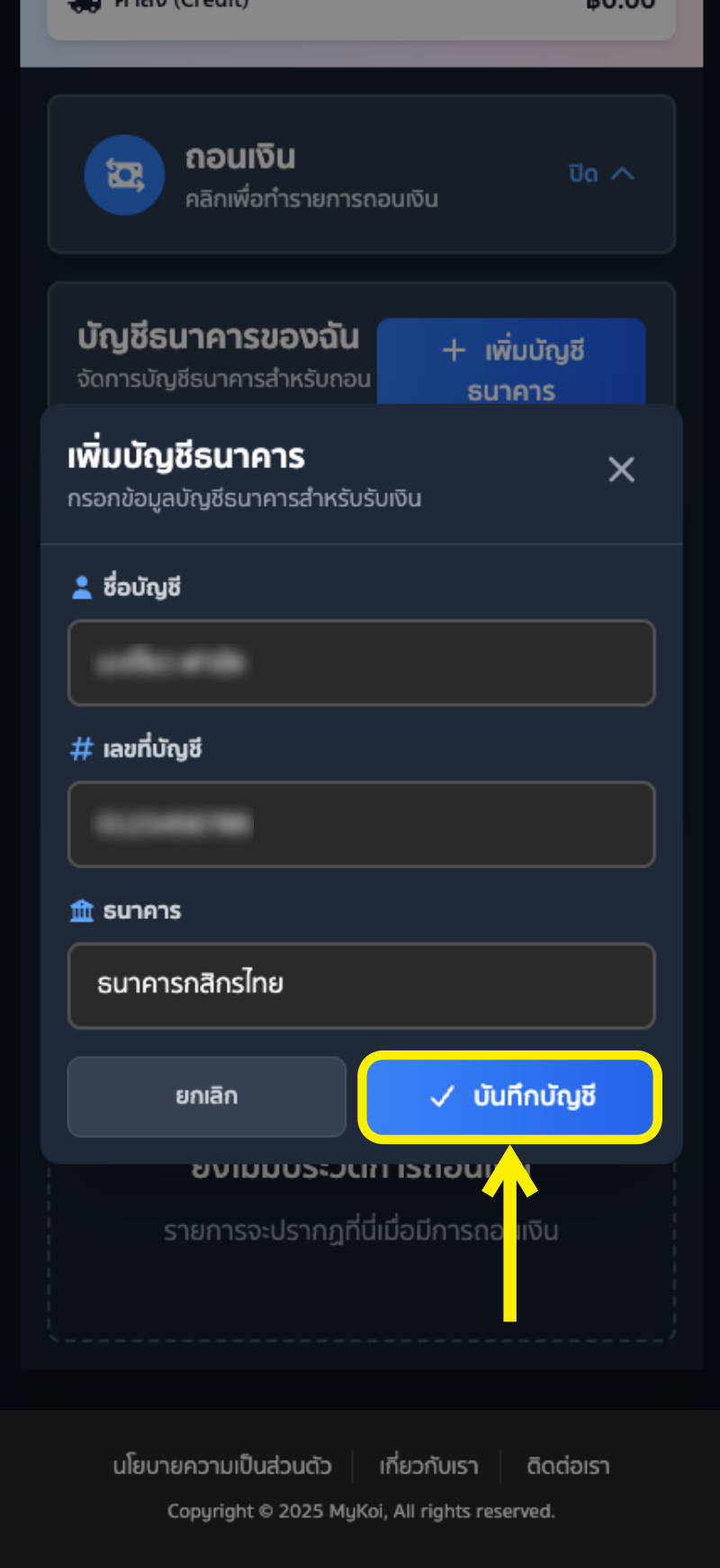Focus the เลขที่บัญชี account number field
Image resolution: width=720 pixels, height=1568 pixels.
click(361, 824)
